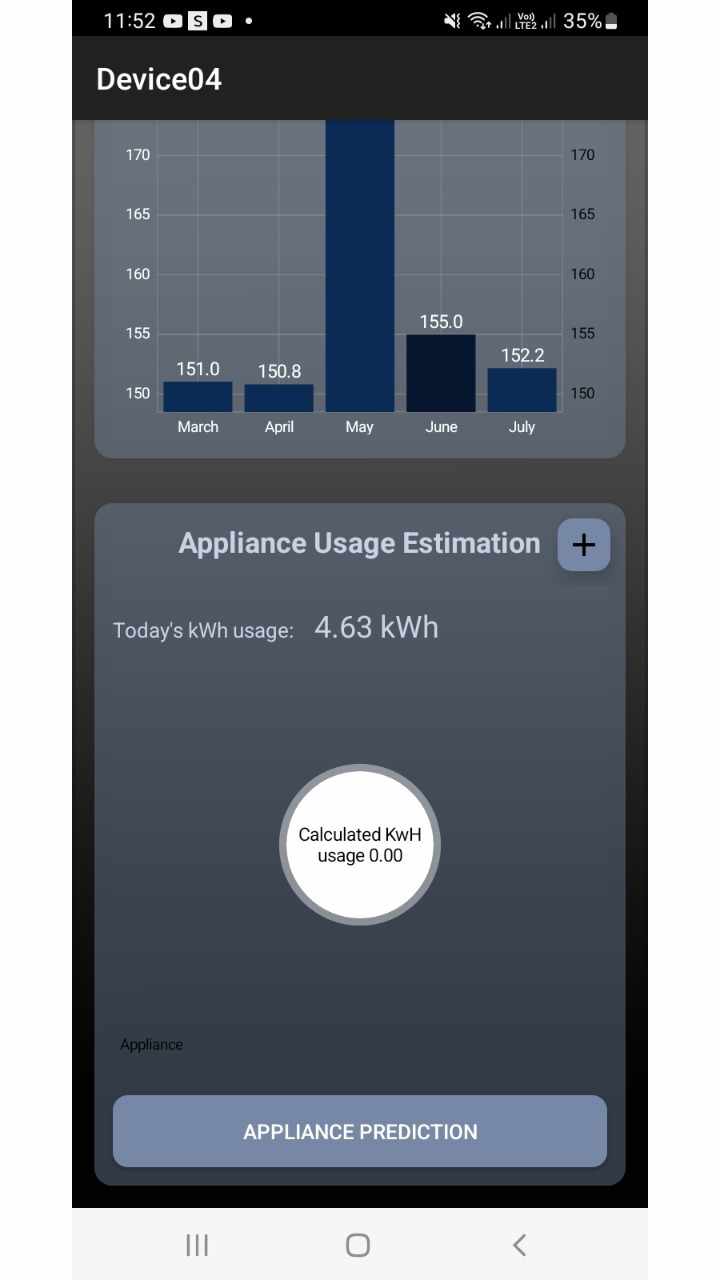Add an appliance with the plus button

point(583,545)
